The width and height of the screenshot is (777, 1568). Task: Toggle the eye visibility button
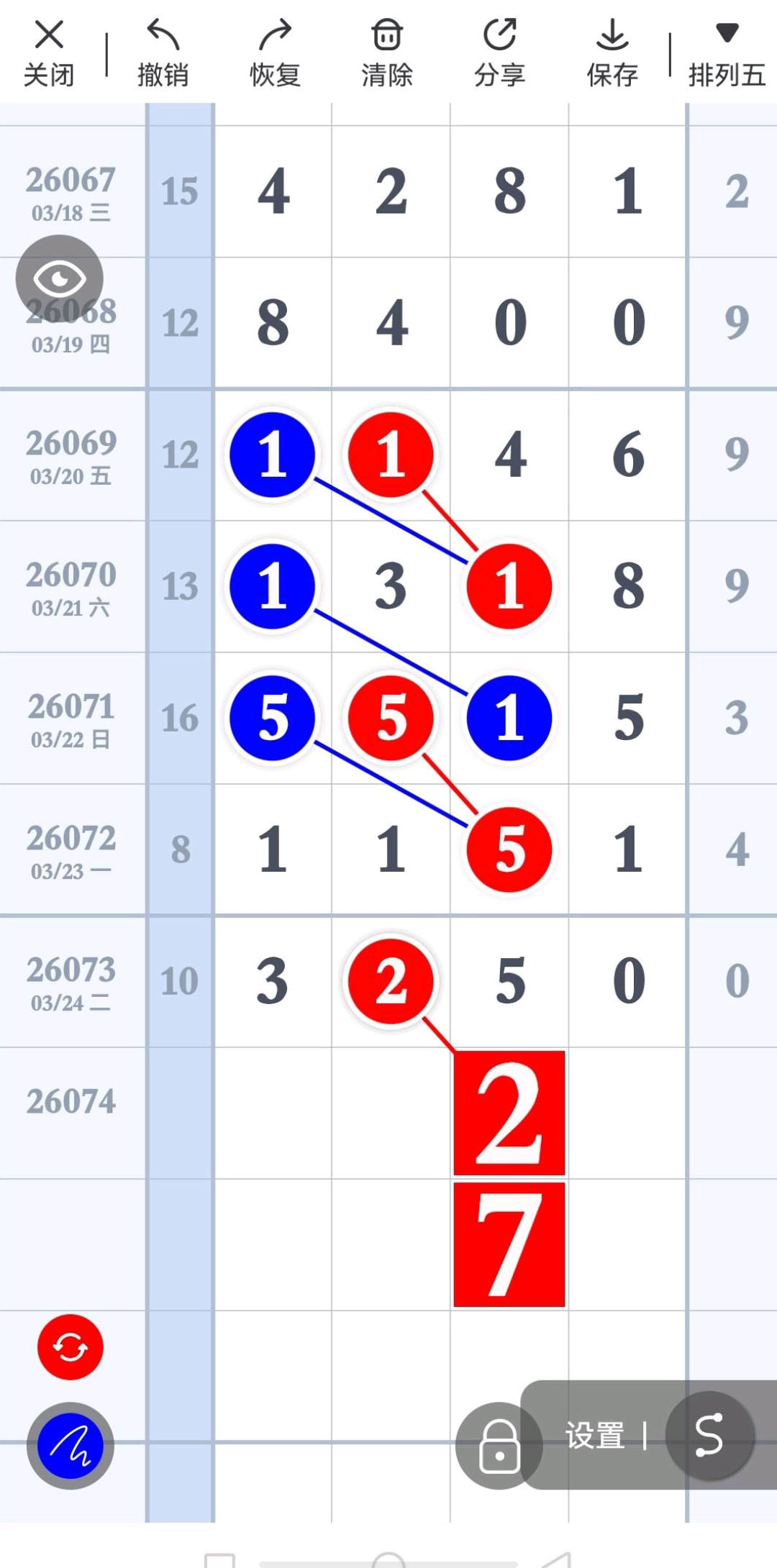(60, 278)
